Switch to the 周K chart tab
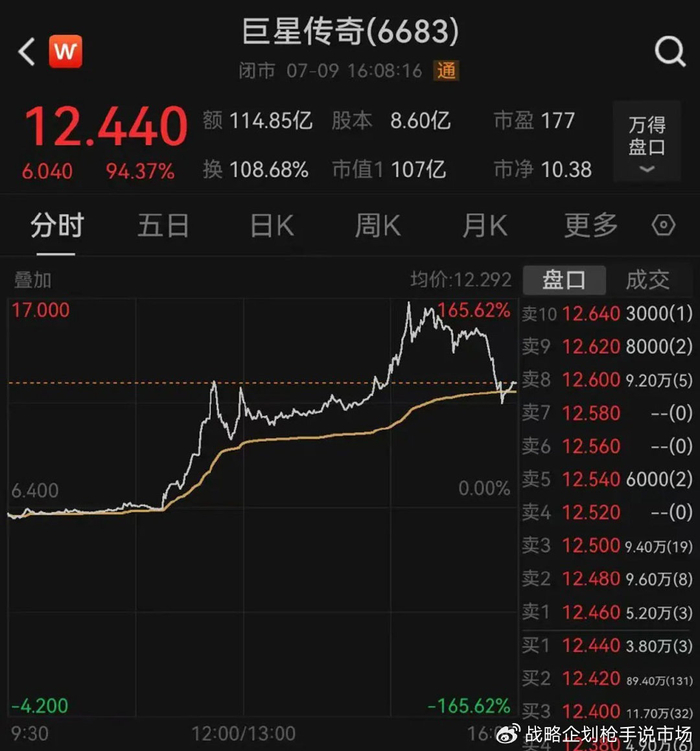 [377, 226]
